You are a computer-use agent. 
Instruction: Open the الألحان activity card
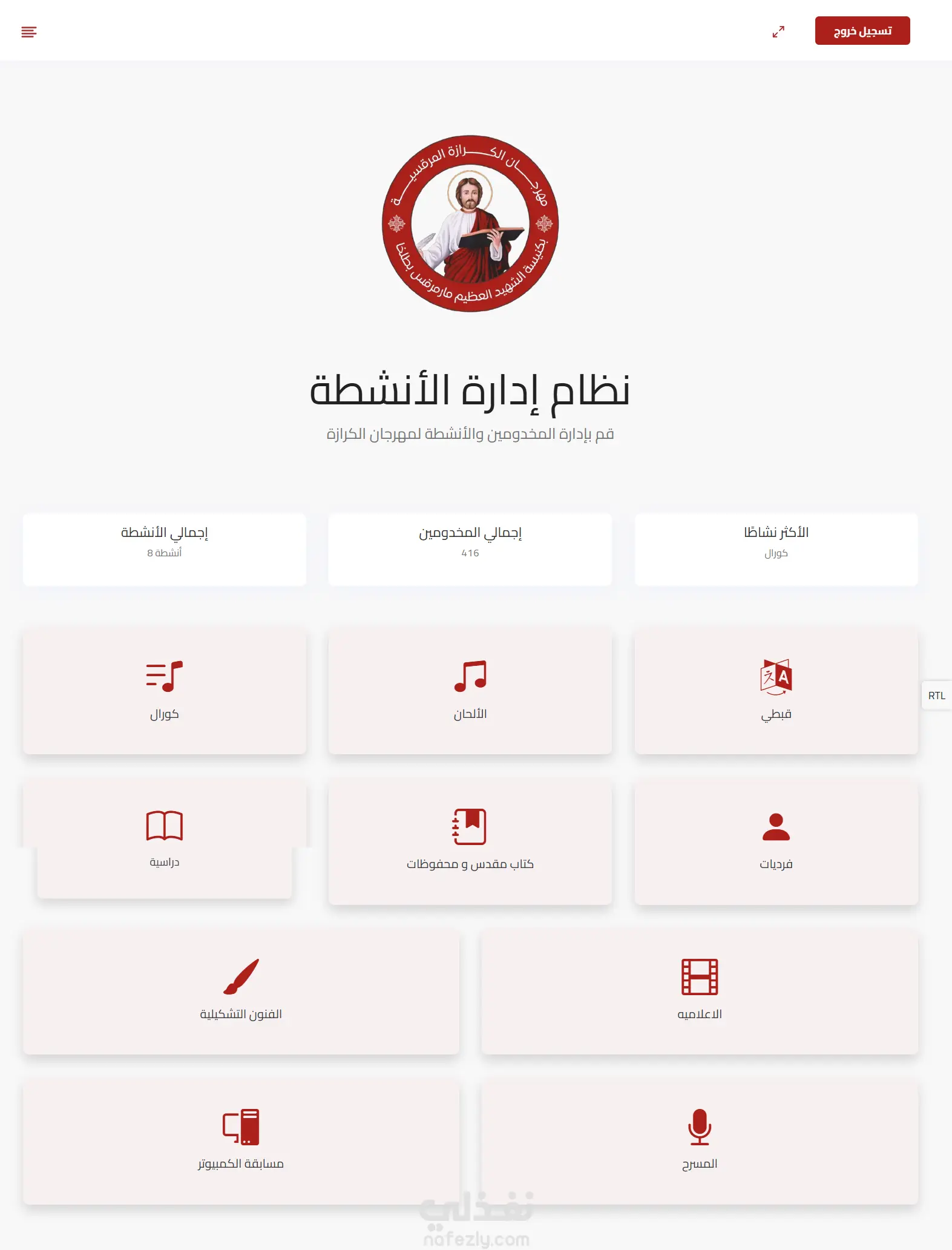(x=470, y=691)
